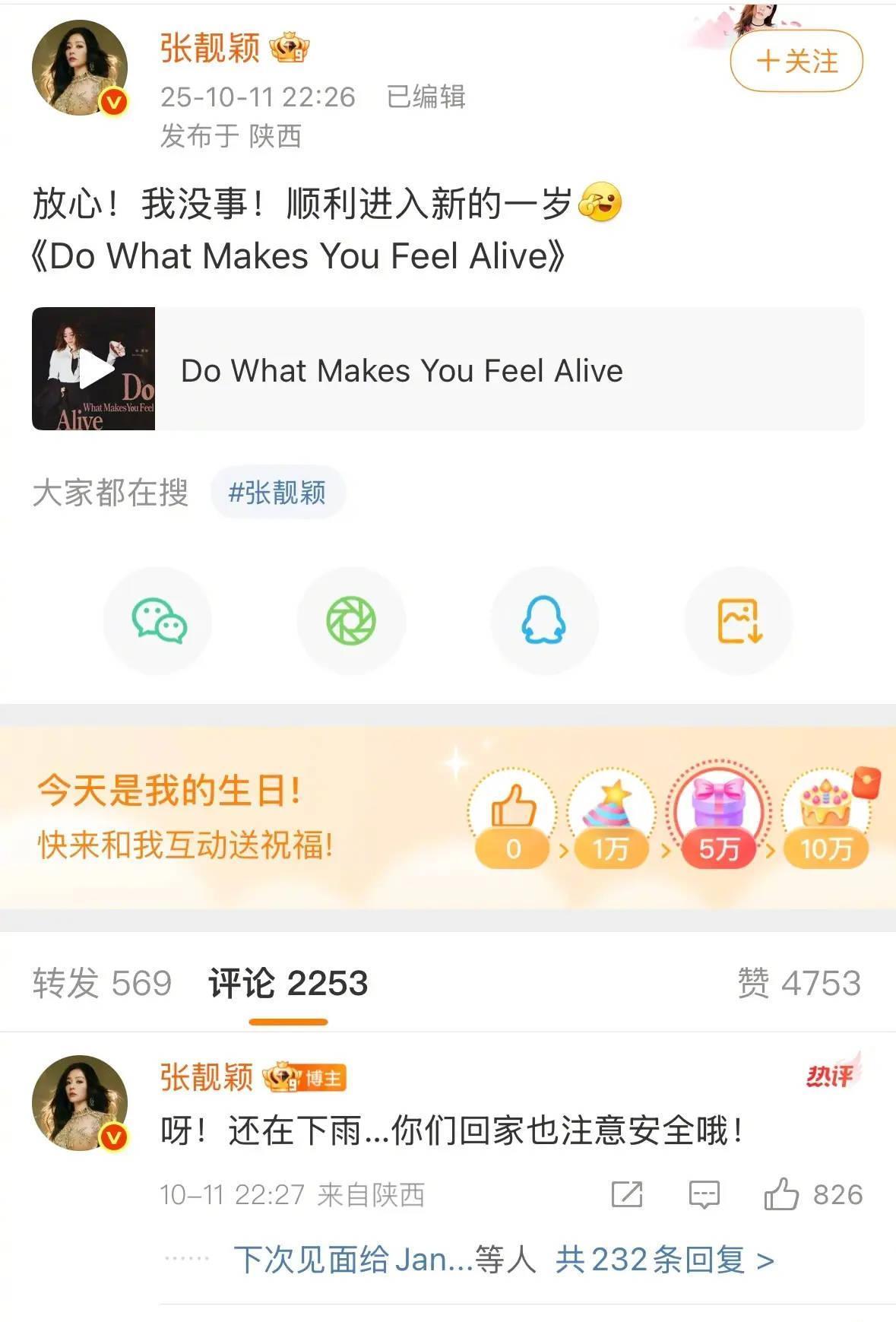
Task: Switch to the 赞 4753 tab
Action: click(799, 983)
